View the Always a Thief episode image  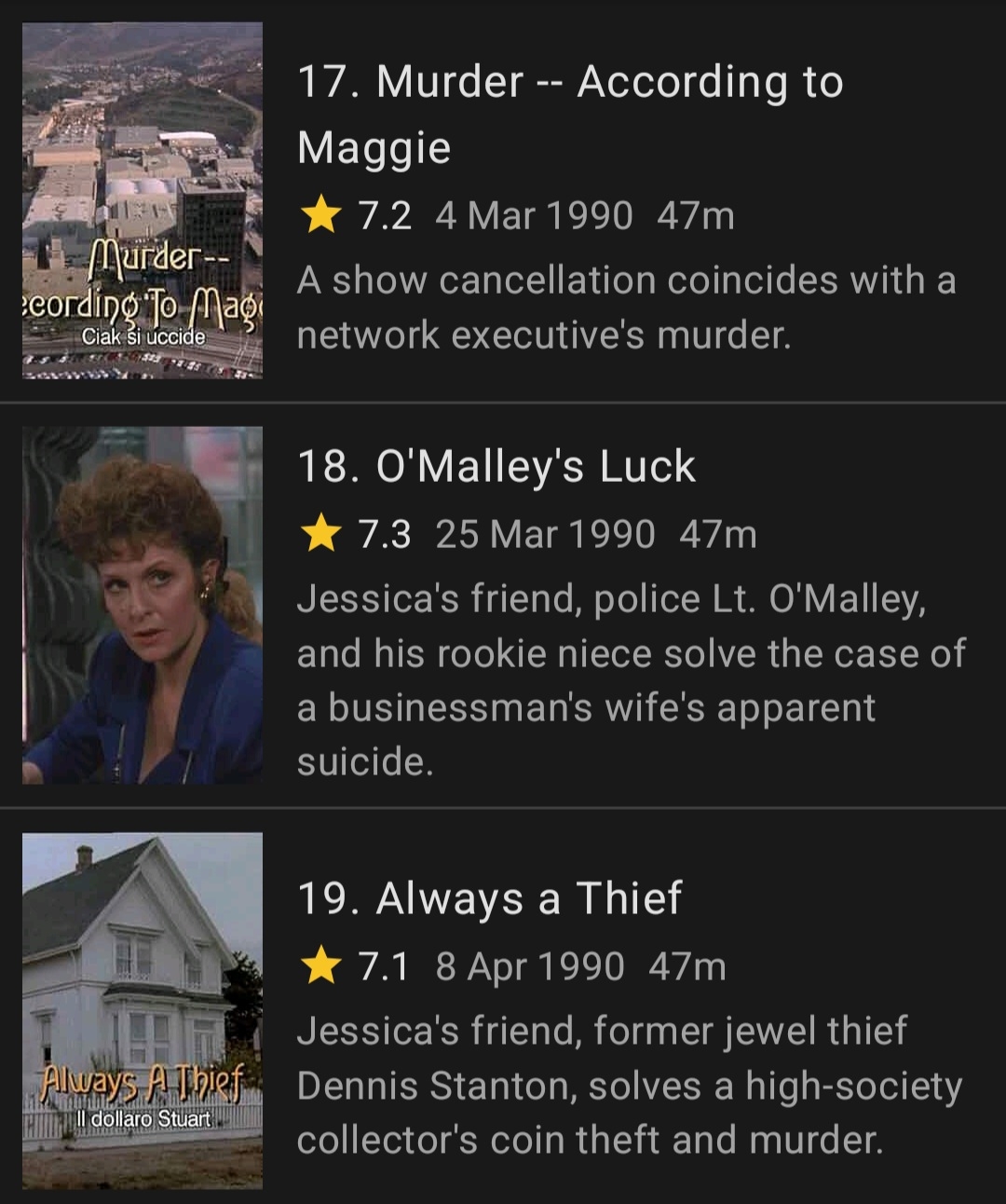tap(143, 1011)
